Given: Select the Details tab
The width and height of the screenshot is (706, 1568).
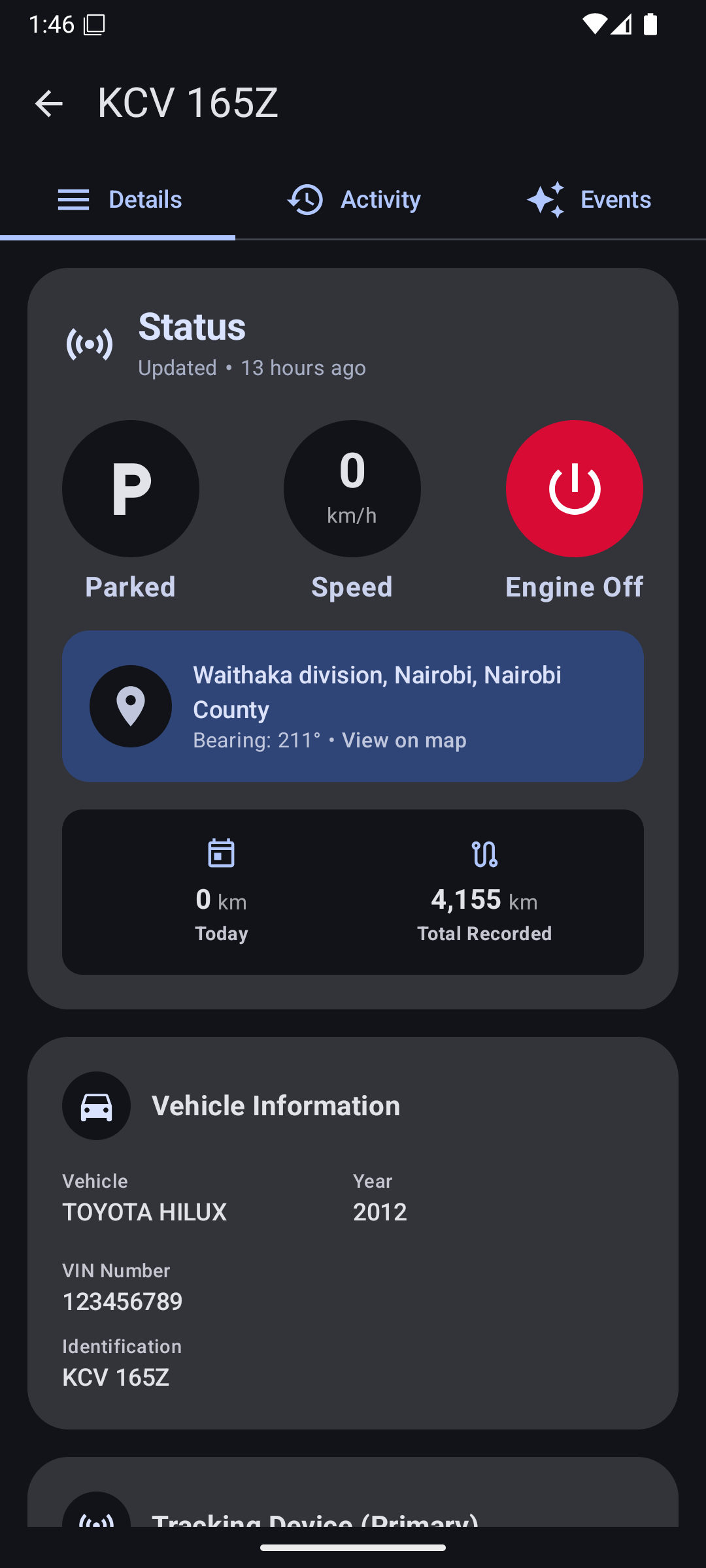Looking at the screenshot, I should (x=118, y=199).
